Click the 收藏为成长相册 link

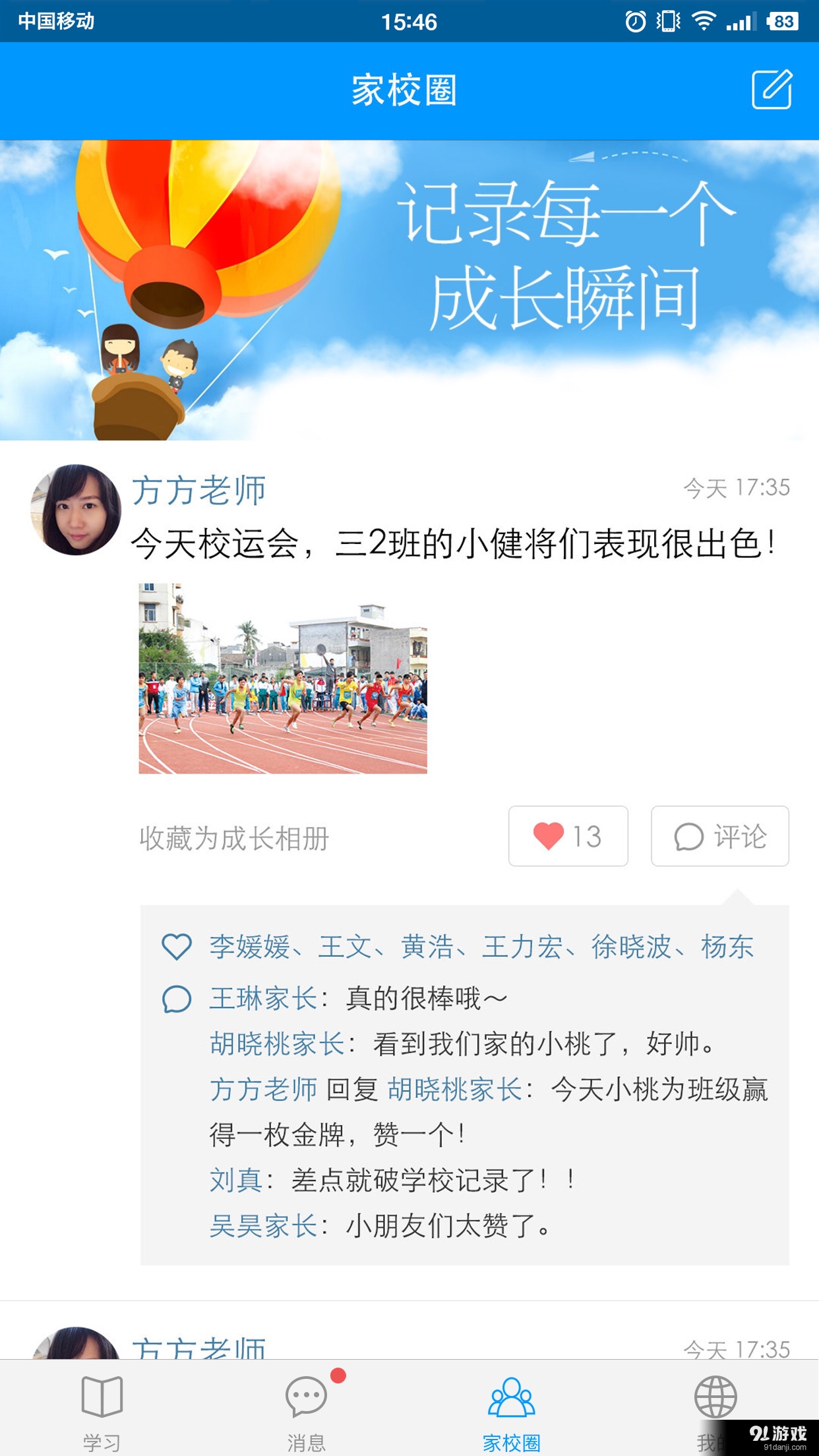tap(235, 836)
